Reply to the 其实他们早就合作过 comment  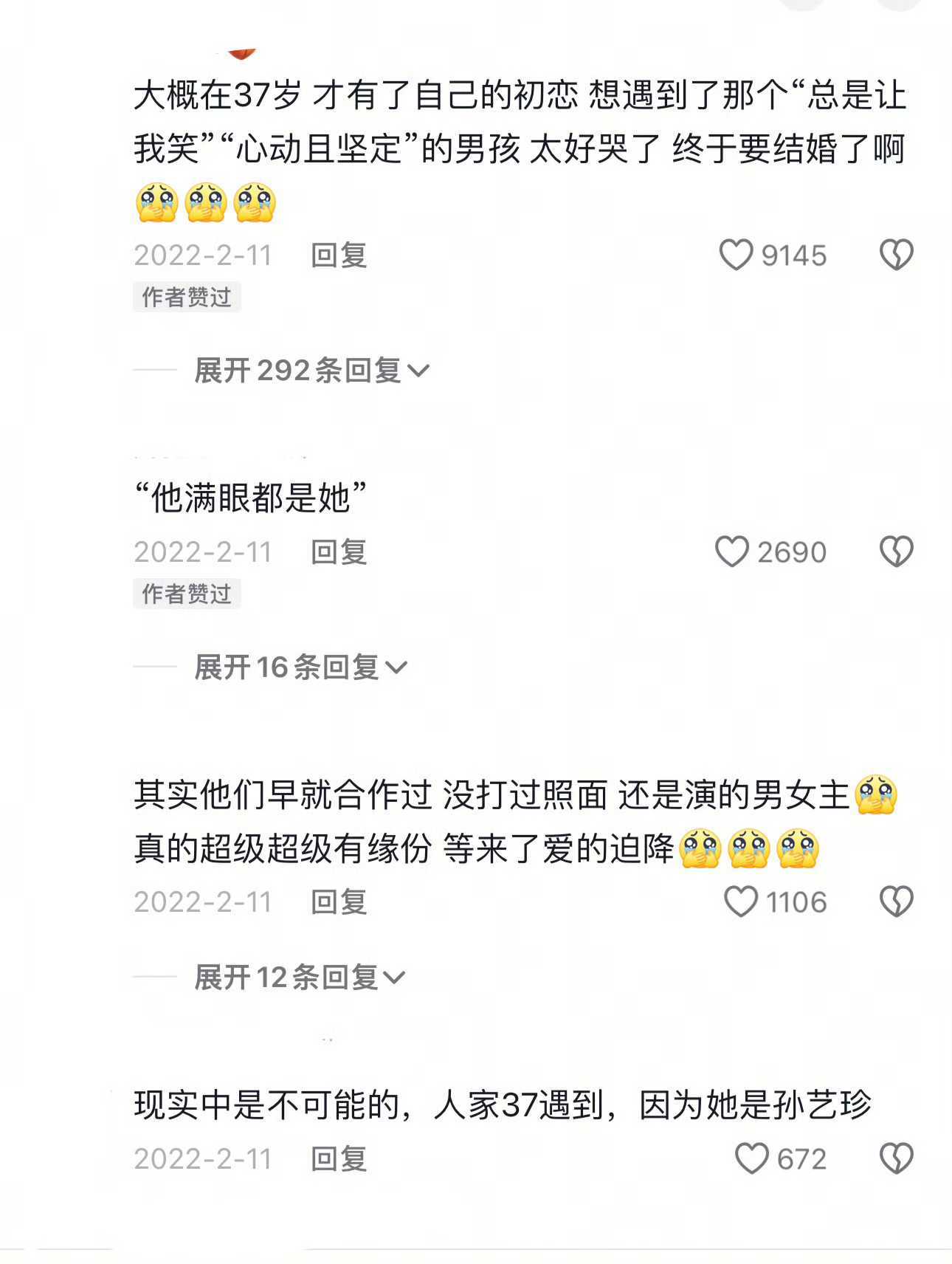pos(339,902)
